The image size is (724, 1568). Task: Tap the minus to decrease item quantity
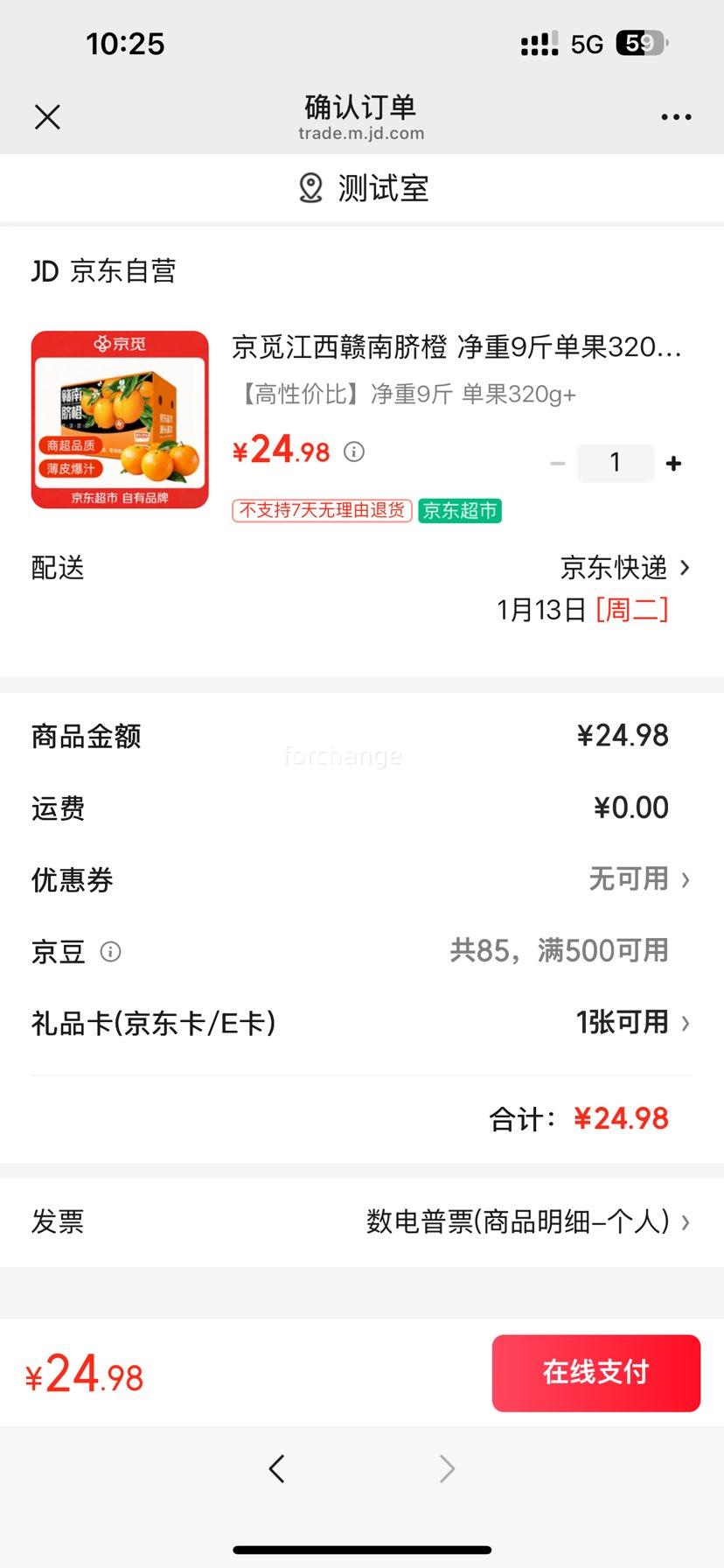(558, 463)
